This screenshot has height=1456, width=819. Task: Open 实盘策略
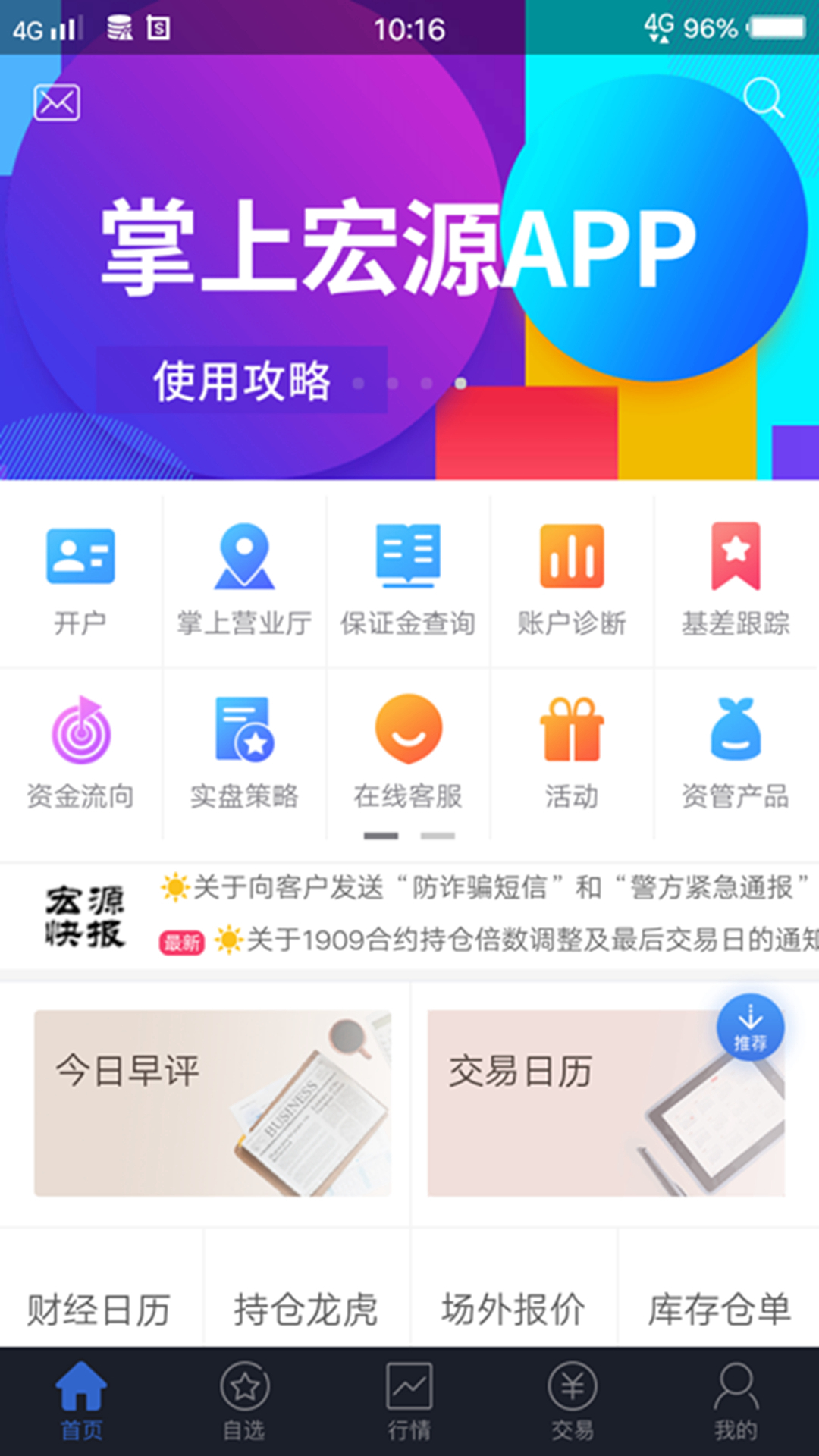[x=244, y=752]
